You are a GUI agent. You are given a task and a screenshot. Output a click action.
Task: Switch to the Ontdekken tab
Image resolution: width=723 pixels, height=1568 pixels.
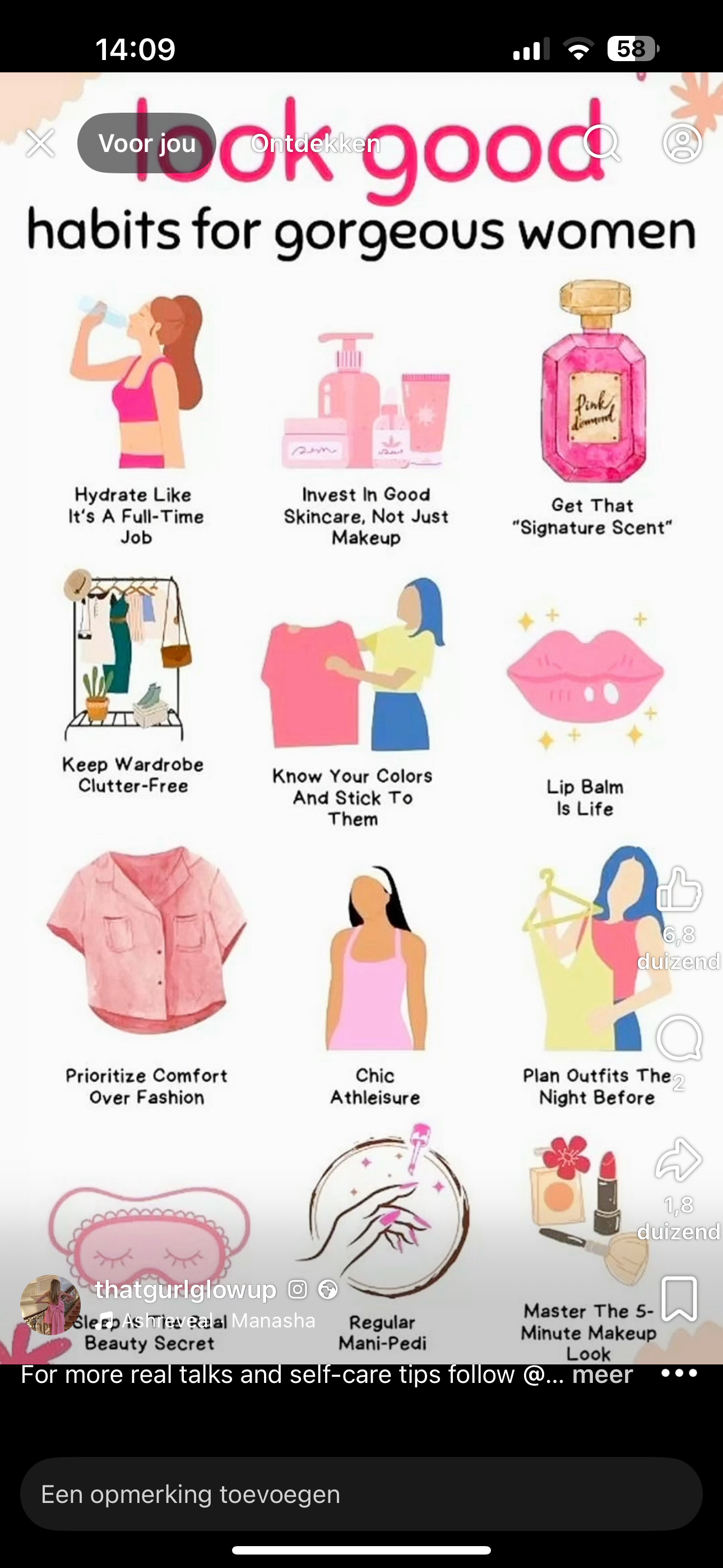pyautogui.click(x=315, y=144)
